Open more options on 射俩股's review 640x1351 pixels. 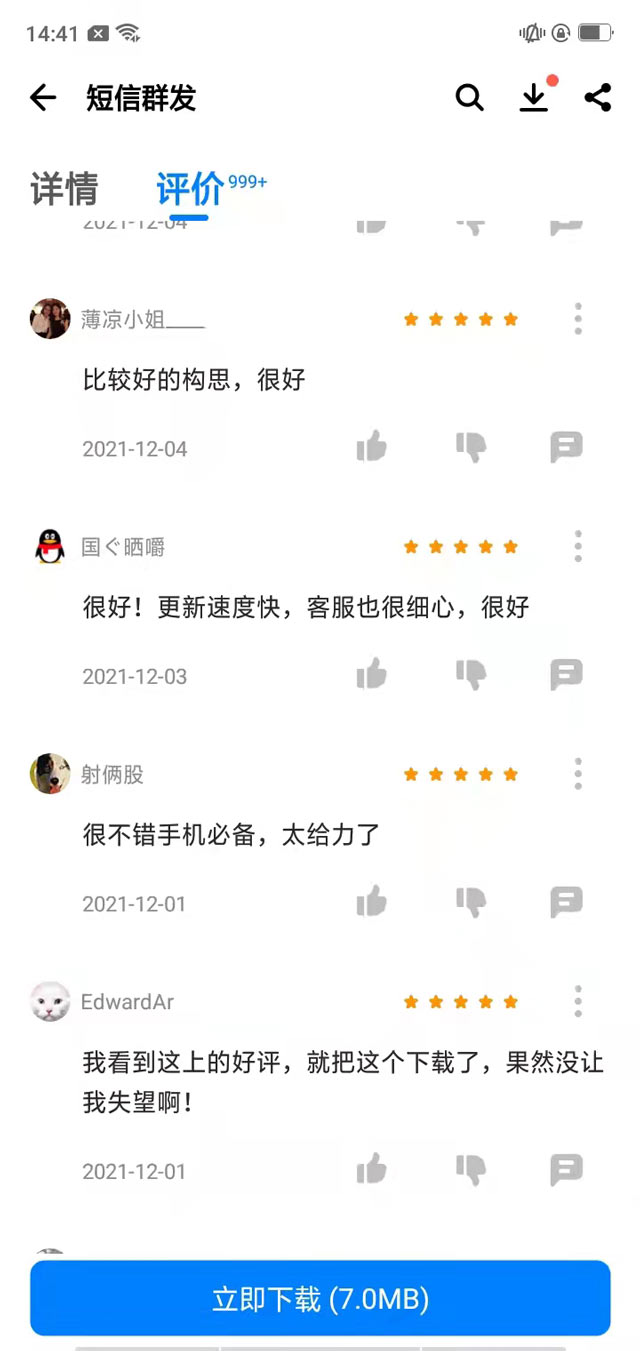(x=578, y=773)
